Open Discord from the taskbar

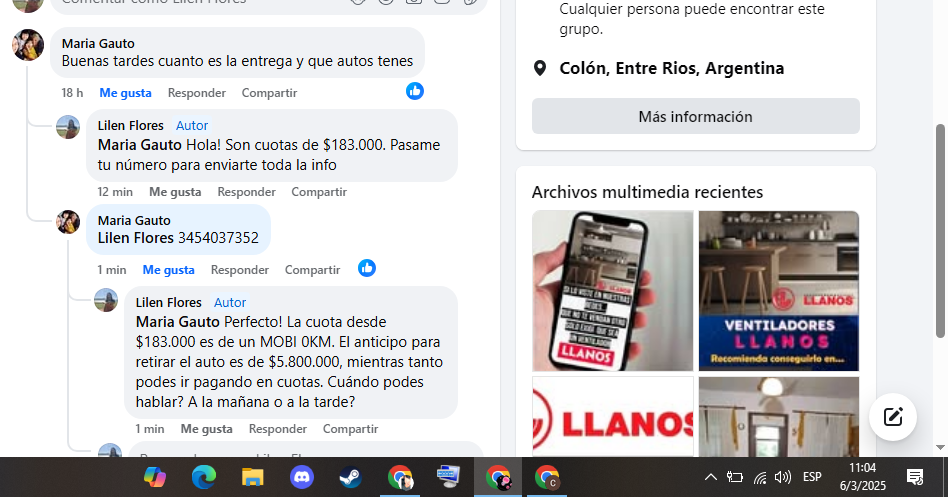pyautogui.click(x=302, y=478)
